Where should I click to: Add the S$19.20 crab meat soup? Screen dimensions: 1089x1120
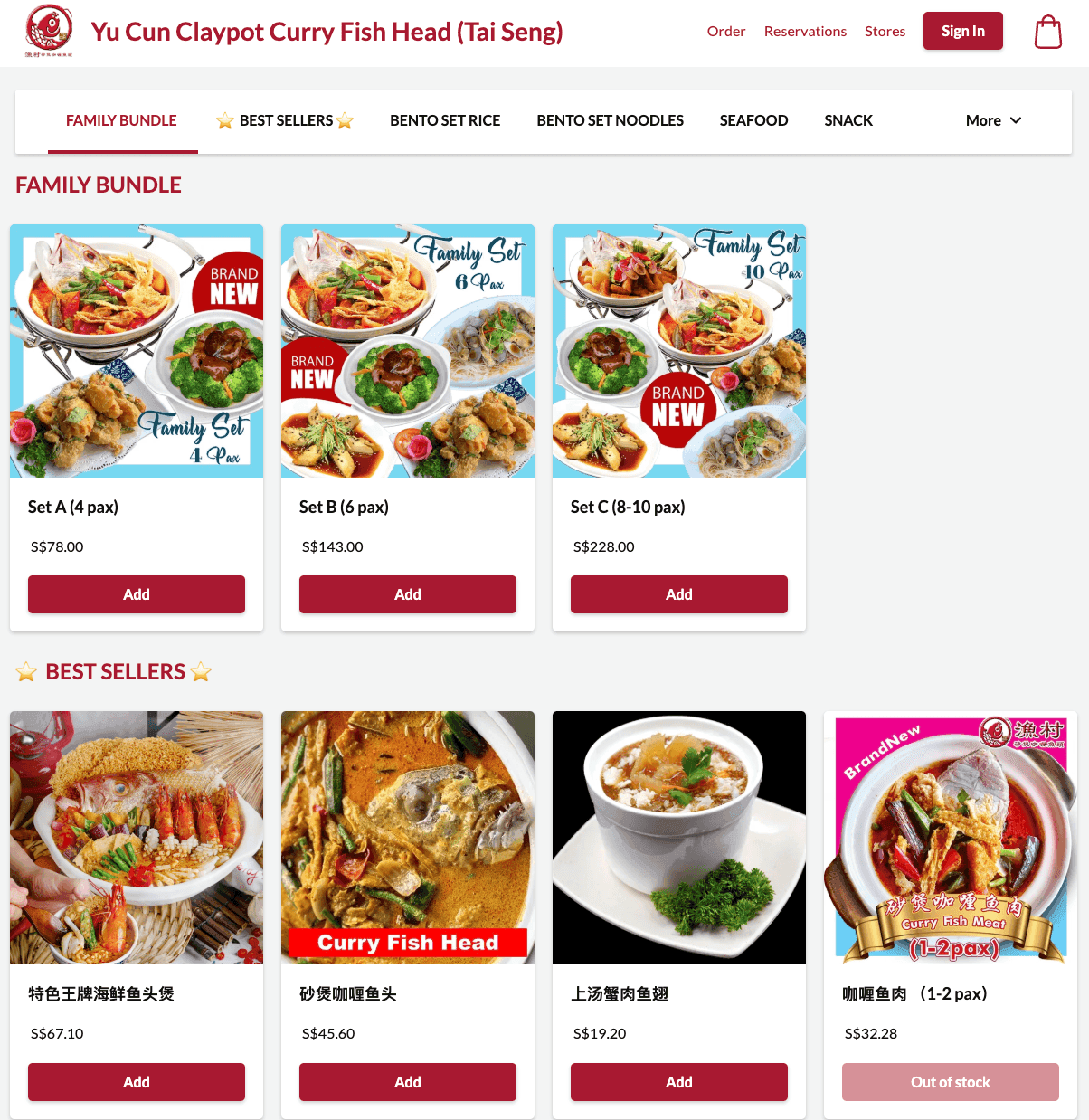pyautogui.click(x=679, y=1082)
